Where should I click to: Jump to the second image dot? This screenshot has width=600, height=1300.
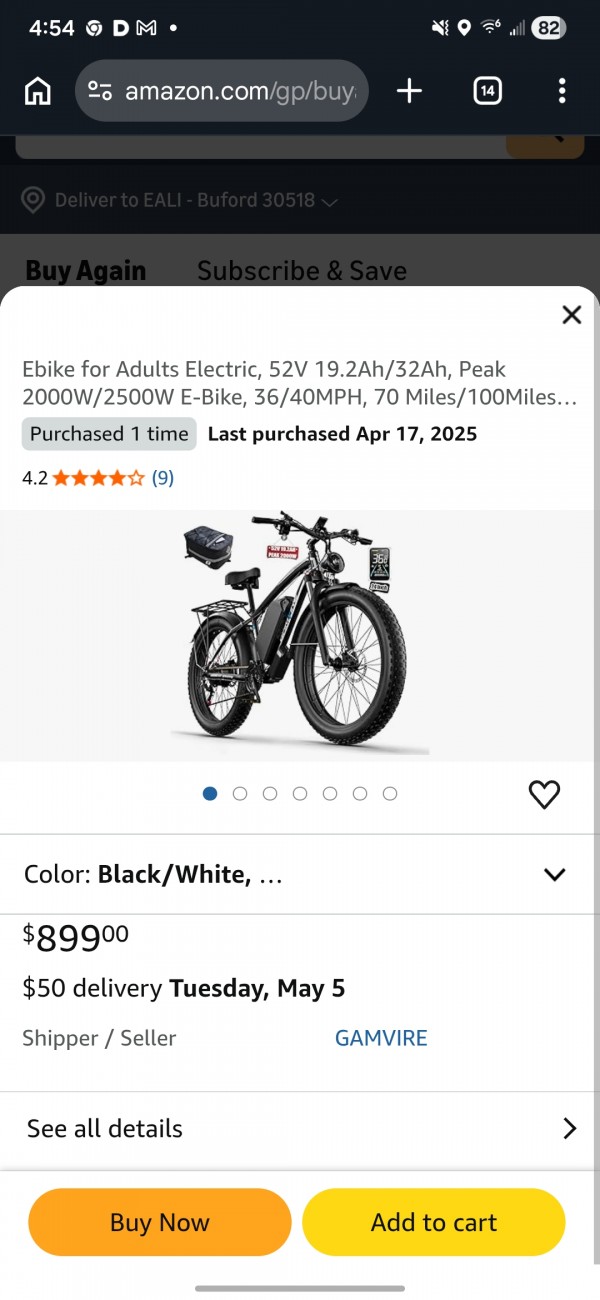pyautogui.click(x=240, y=794)
